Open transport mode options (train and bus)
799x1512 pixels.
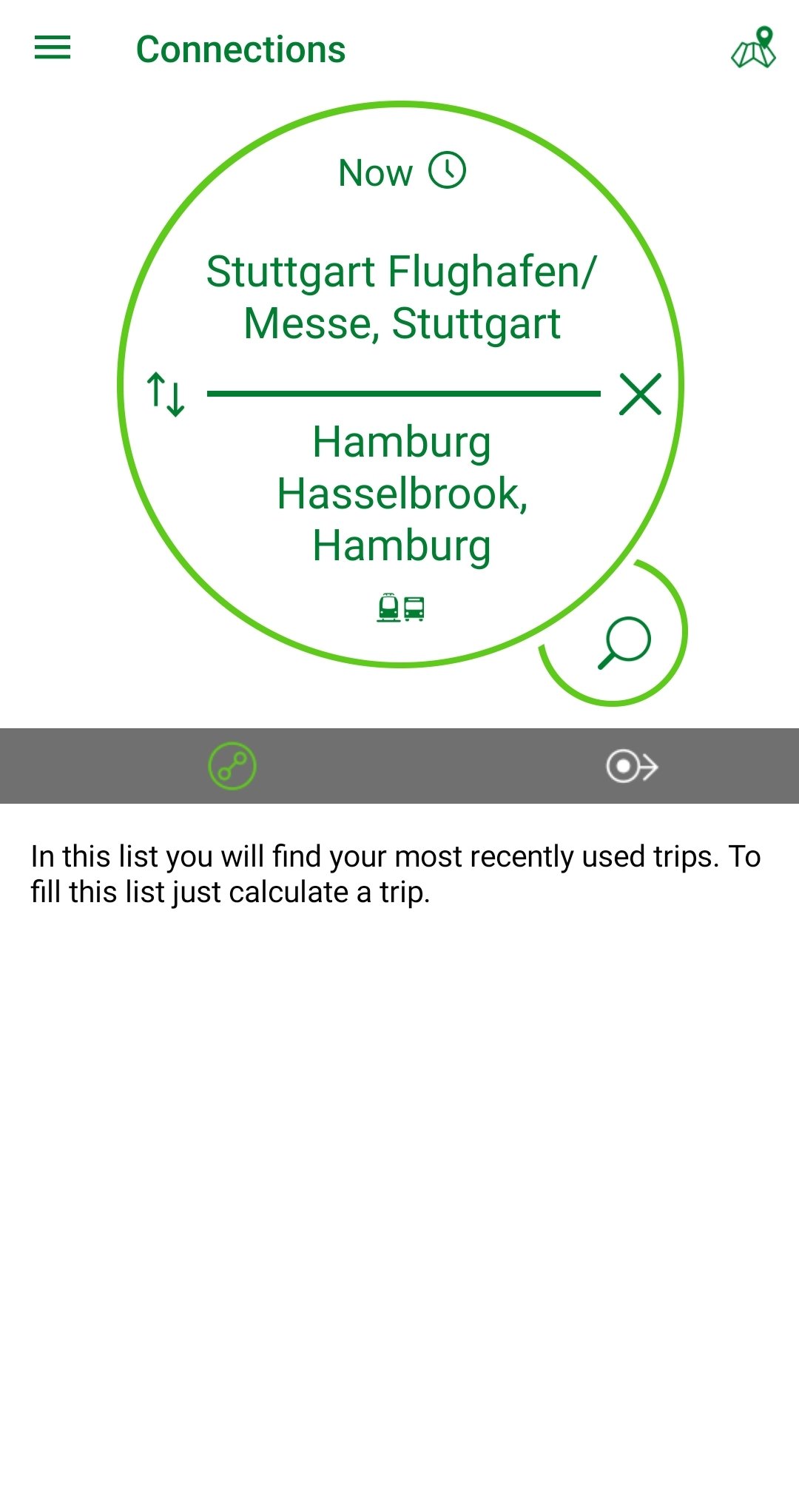point(400,608)
